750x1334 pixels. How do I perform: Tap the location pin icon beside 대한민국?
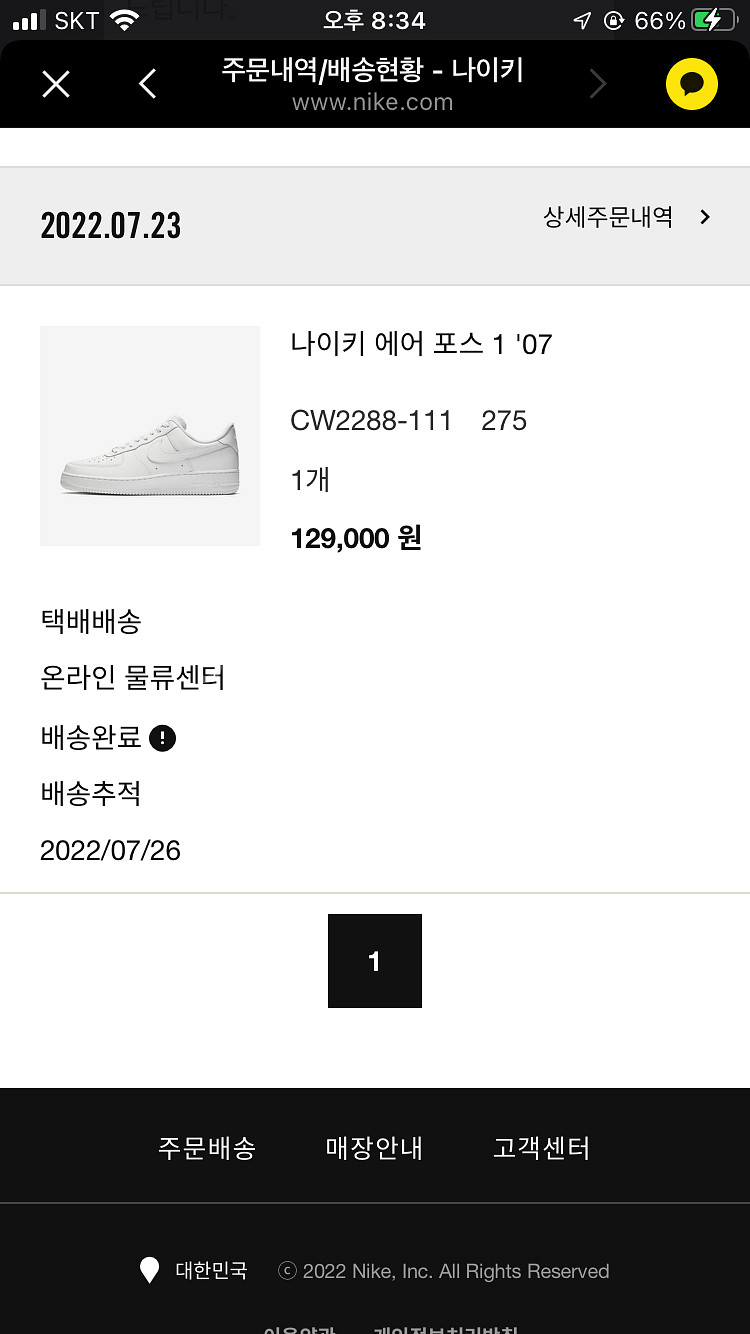pos(150,1269)
